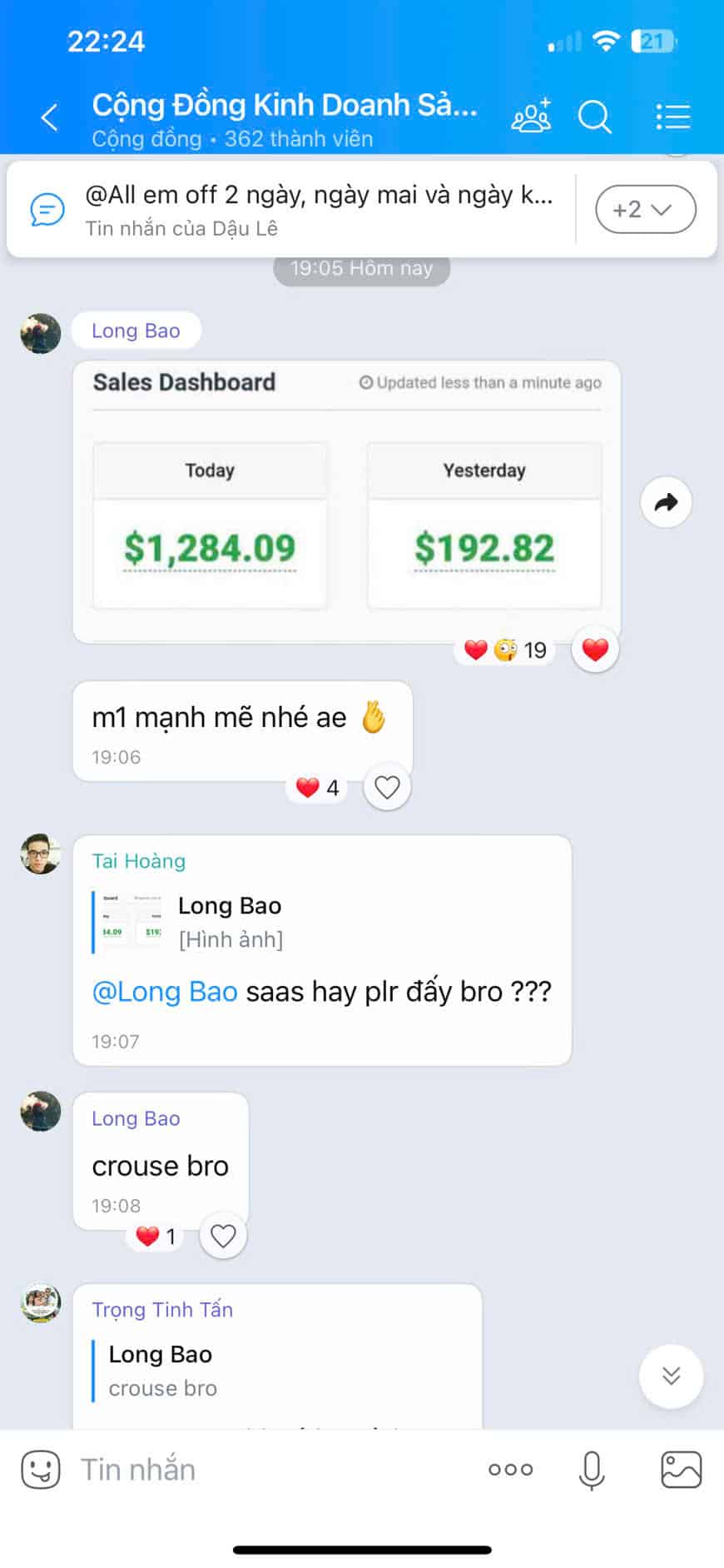Open the chat options menu
This screenshot has width=724, height=1568.
672,117
